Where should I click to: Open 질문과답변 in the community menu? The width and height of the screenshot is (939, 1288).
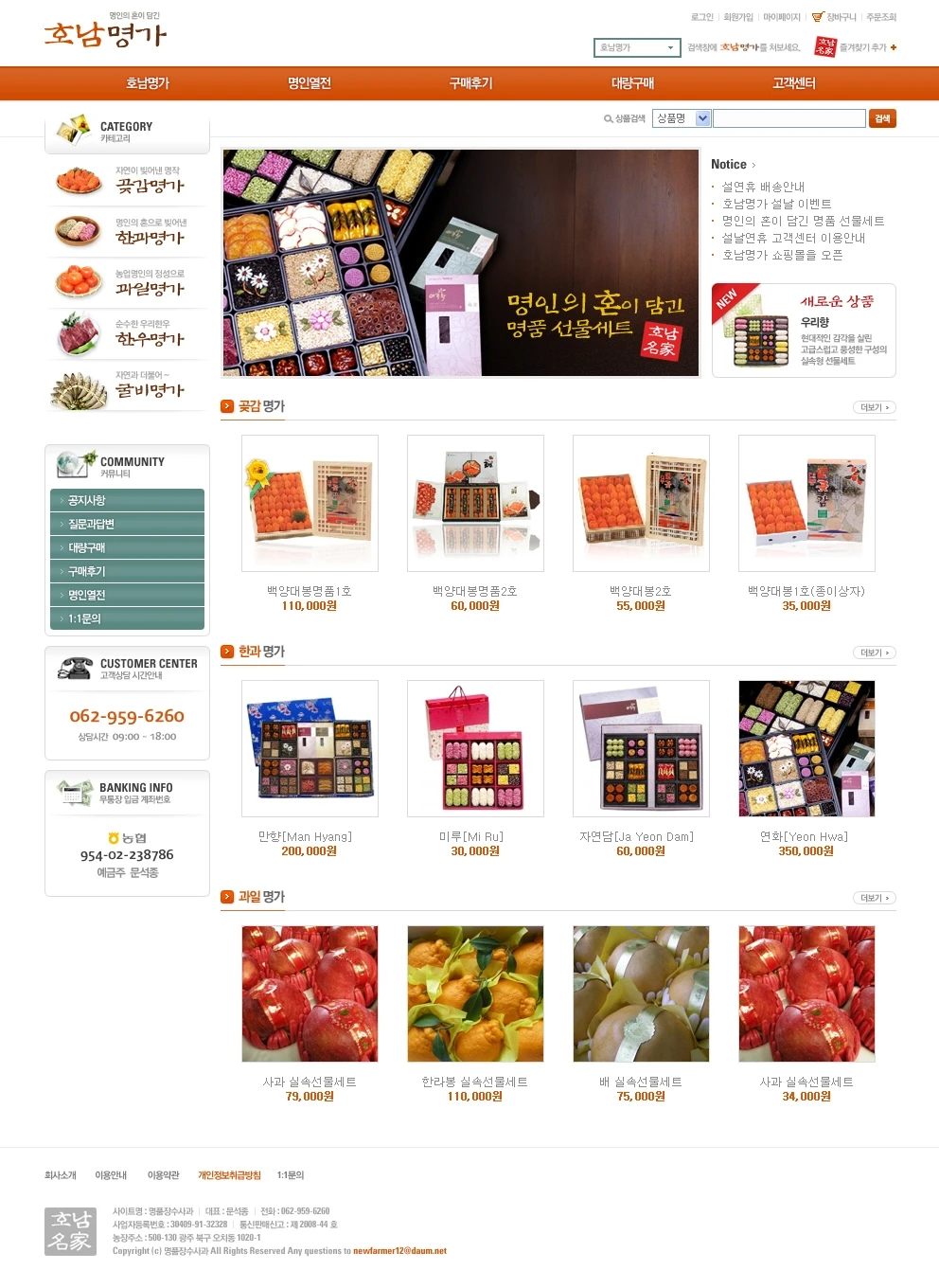click(x=127, y=524)
